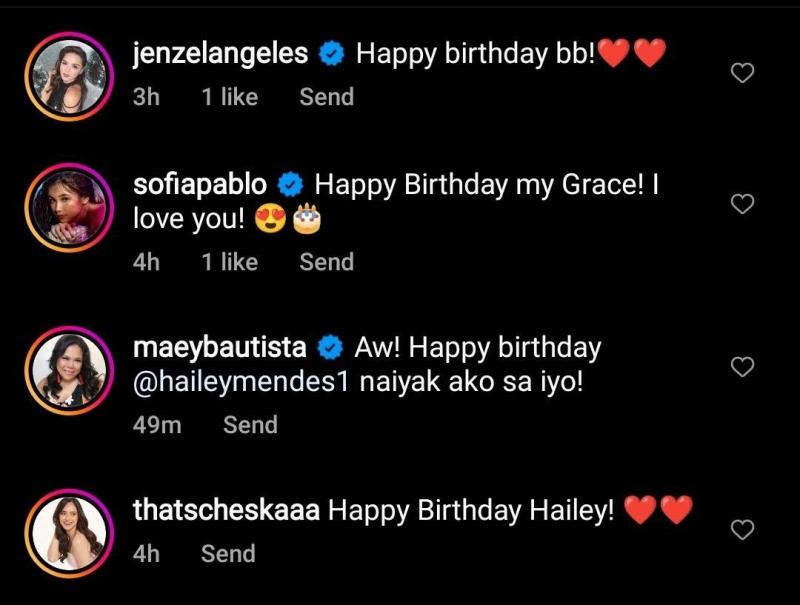Screen dimensions: 800x605
Task: Tap Send under thatscheskaaa's comment
Action: pyautogui.click(x=228, y=554)
